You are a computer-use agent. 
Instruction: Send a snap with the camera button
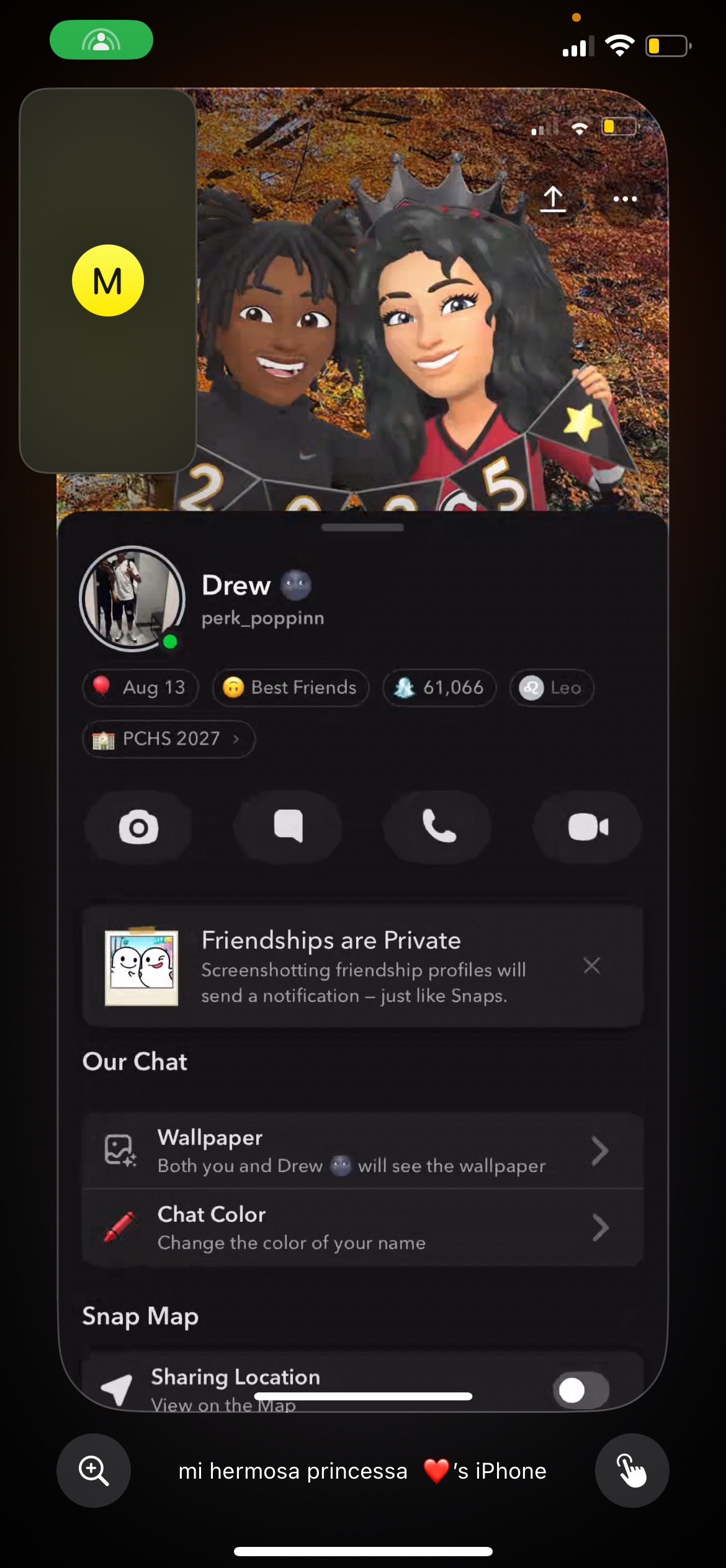coord(138,827)
